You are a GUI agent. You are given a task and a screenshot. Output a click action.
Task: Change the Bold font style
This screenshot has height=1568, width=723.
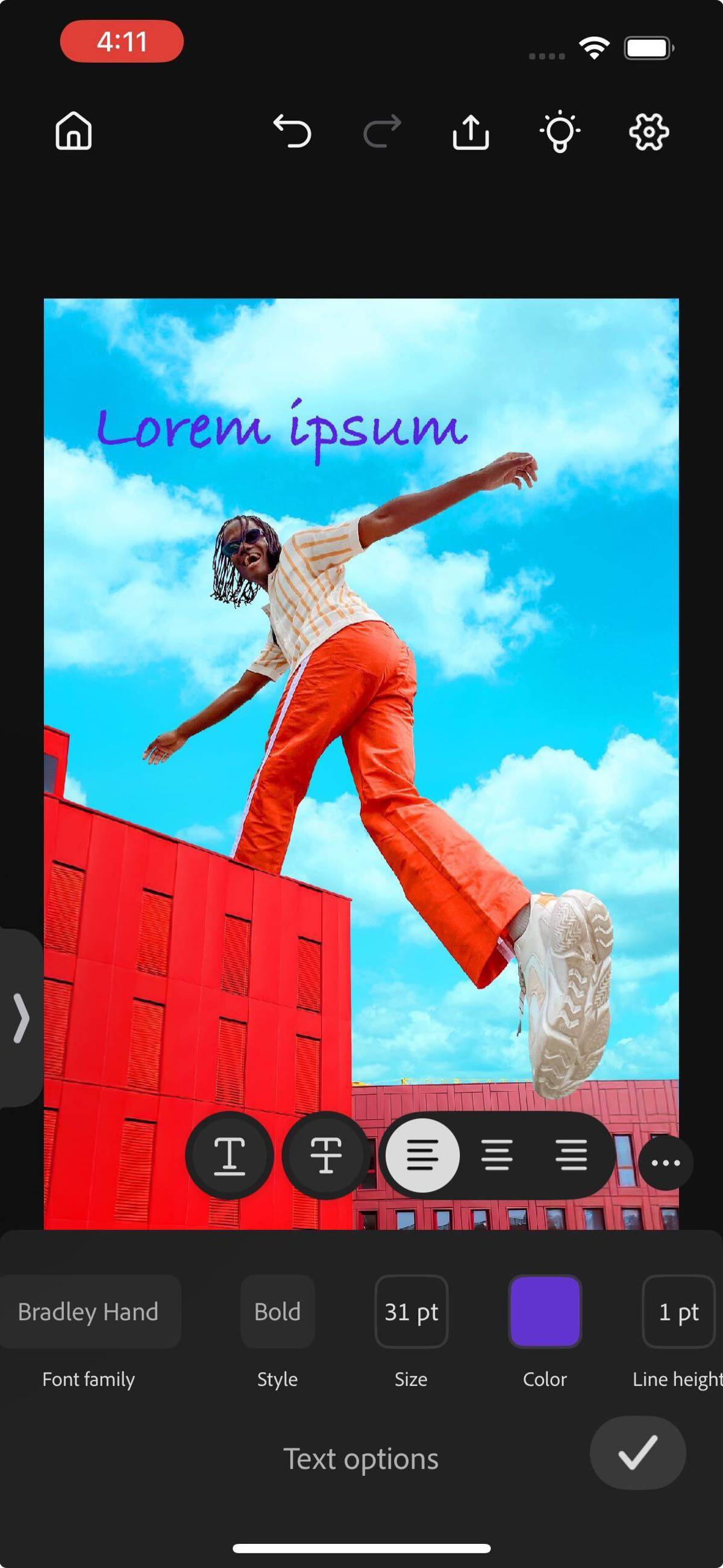click(x=278, y=1311)
